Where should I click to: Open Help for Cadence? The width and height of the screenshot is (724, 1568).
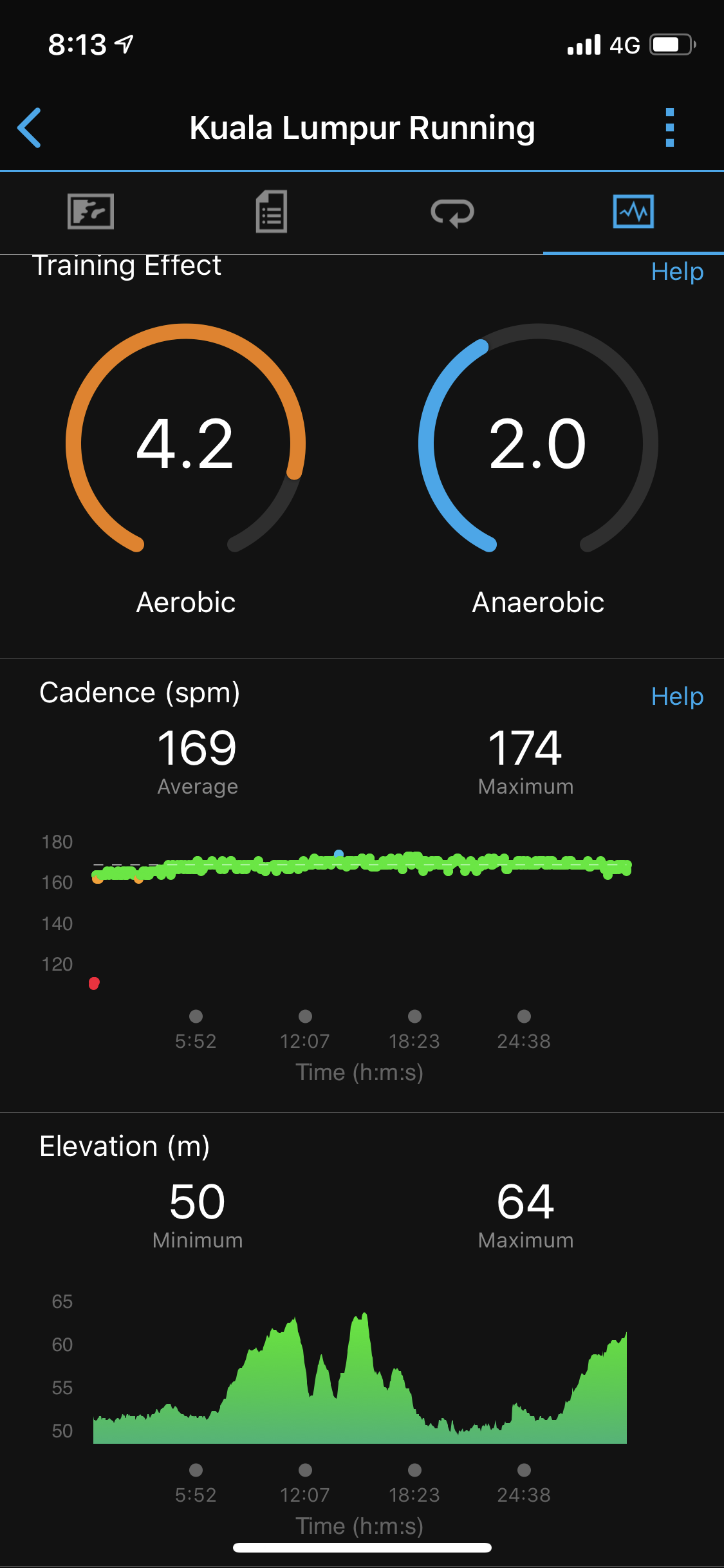(x=677, y=696)
